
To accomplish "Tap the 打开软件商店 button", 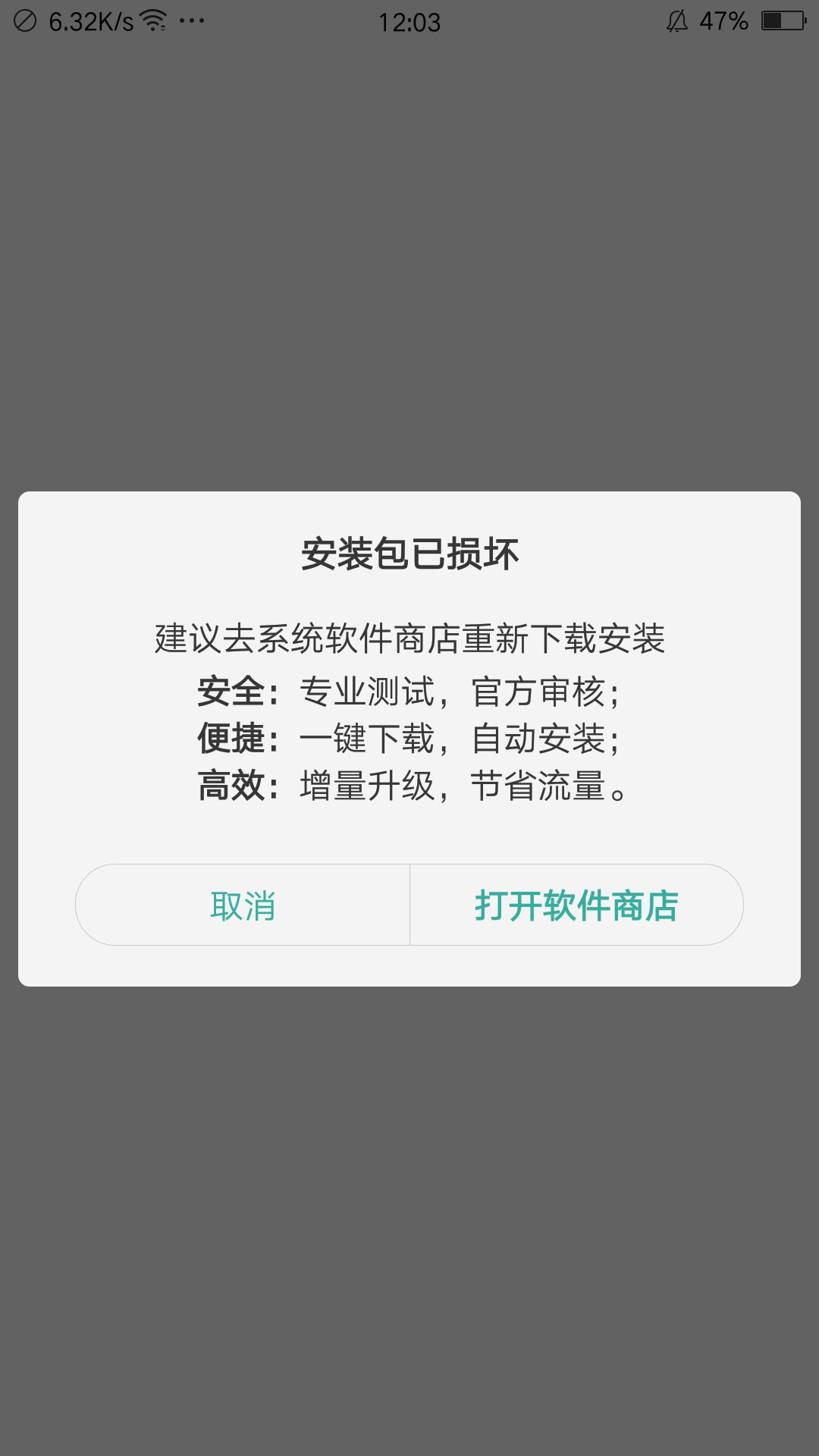I will [576, 904].
